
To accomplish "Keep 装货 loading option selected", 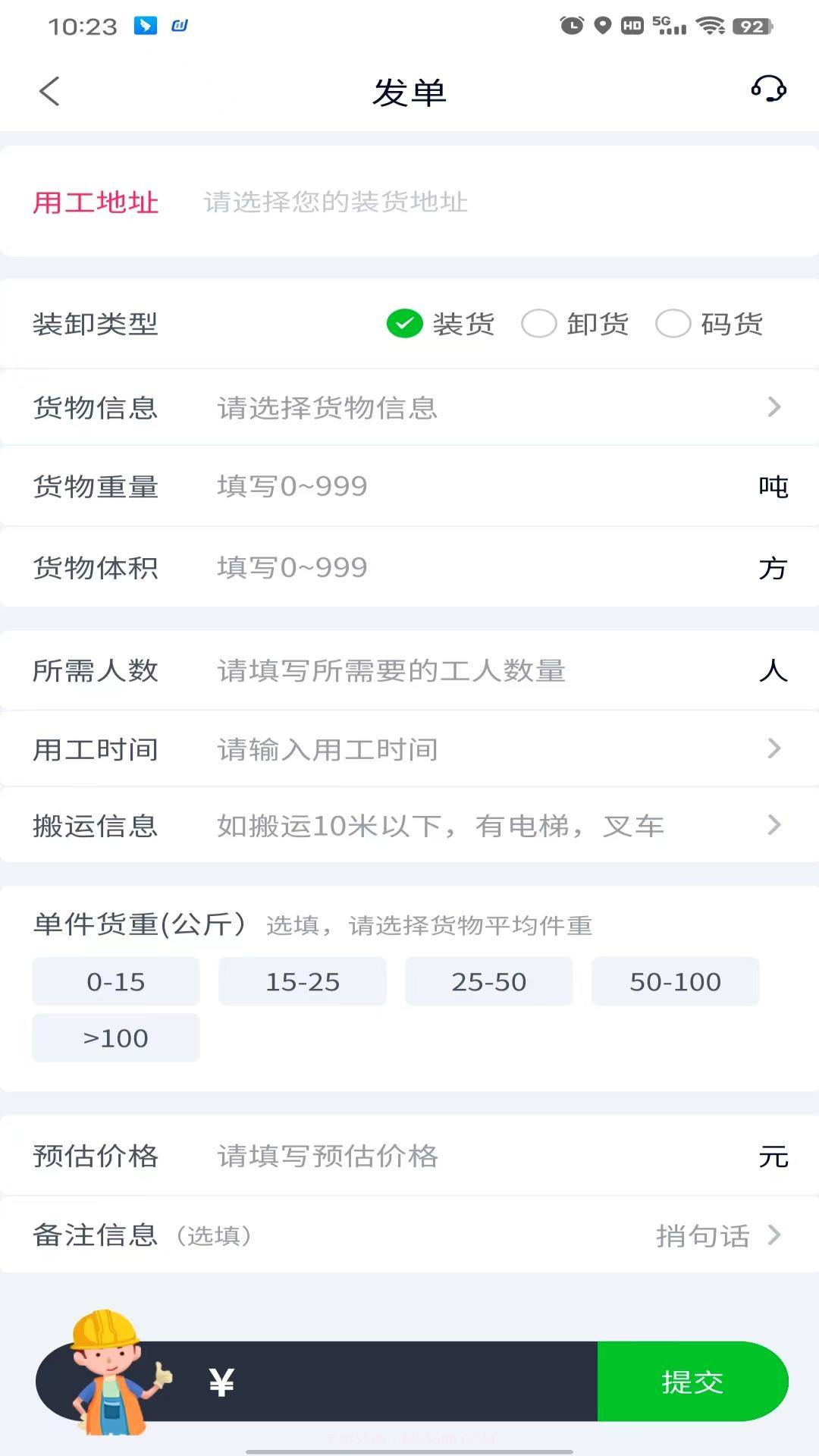I will pos(440,324).
